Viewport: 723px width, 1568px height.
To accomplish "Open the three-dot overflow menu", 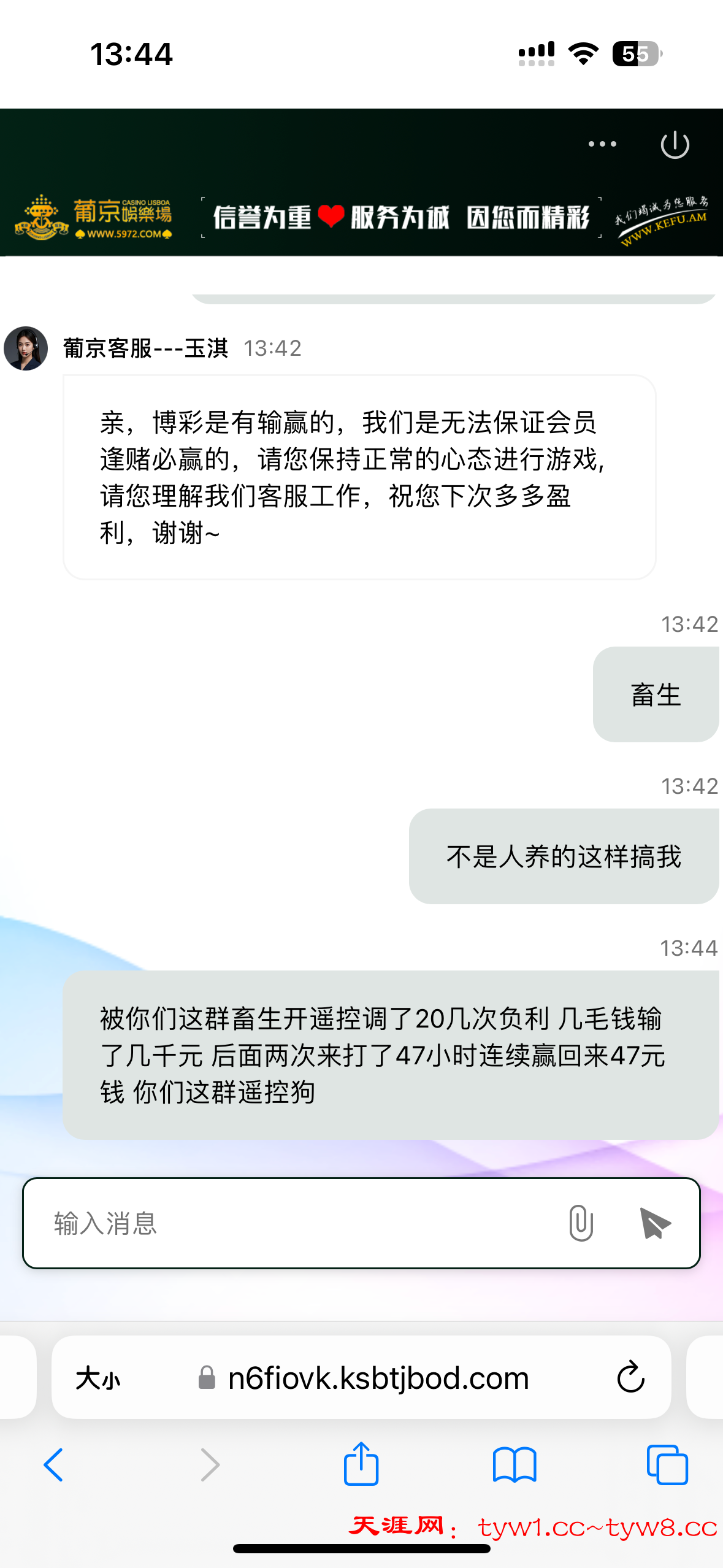I will (602, 144).
